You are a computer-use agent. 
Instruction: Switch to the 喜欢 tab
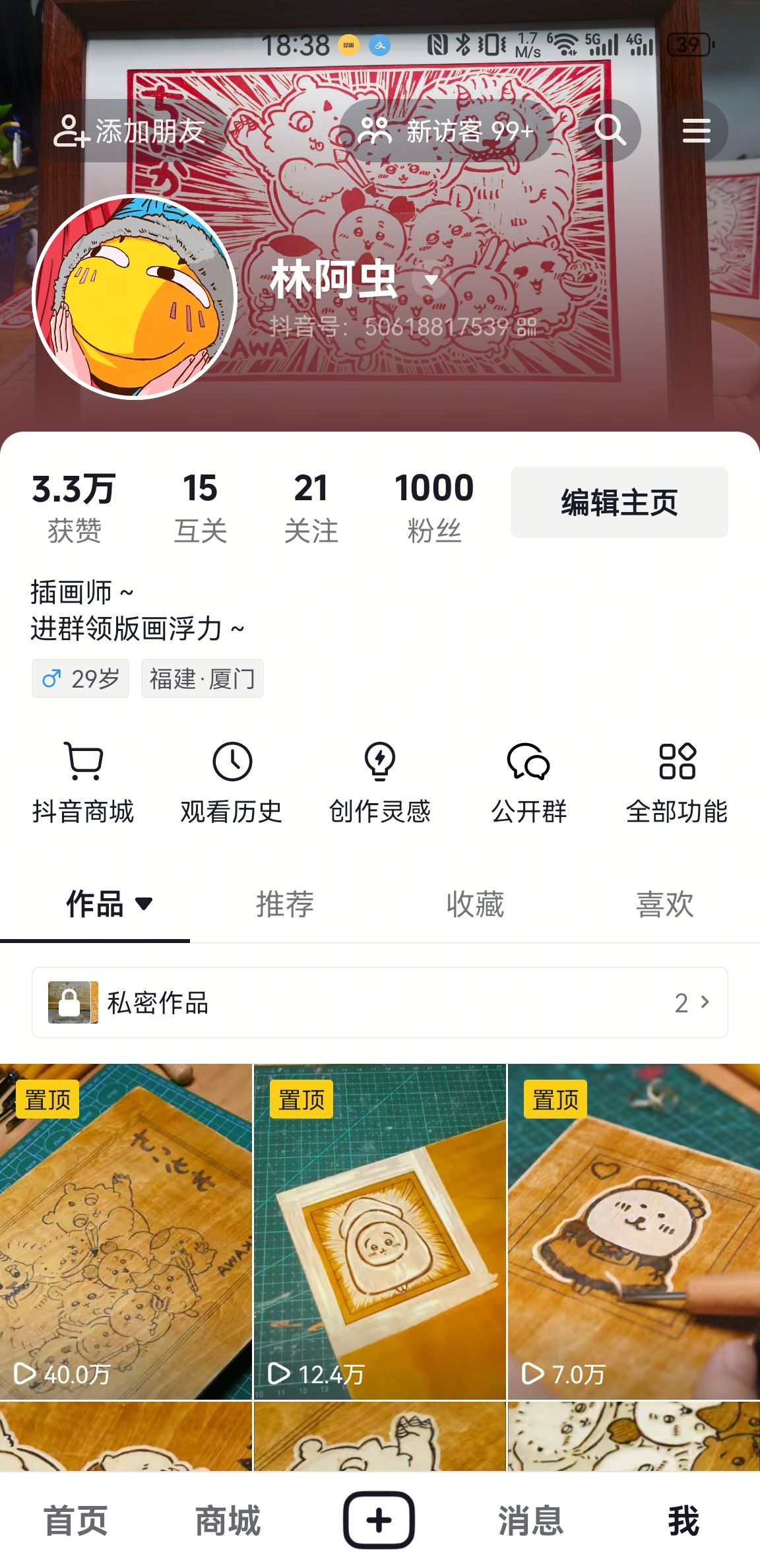[x=665, y=904]
